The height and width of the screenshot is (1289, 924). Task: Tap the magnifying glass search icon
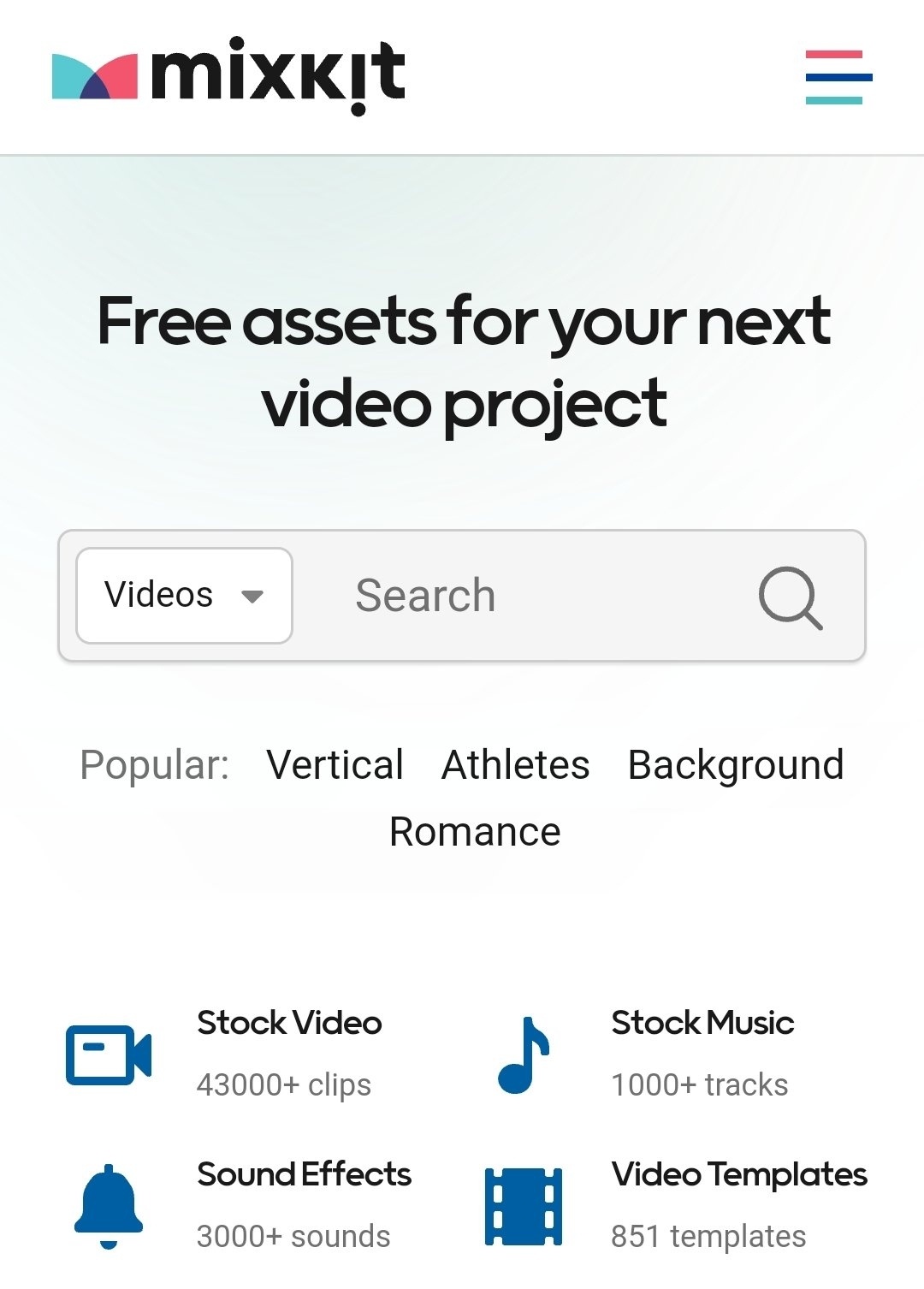pyautogui.click(x=791, y=597)
